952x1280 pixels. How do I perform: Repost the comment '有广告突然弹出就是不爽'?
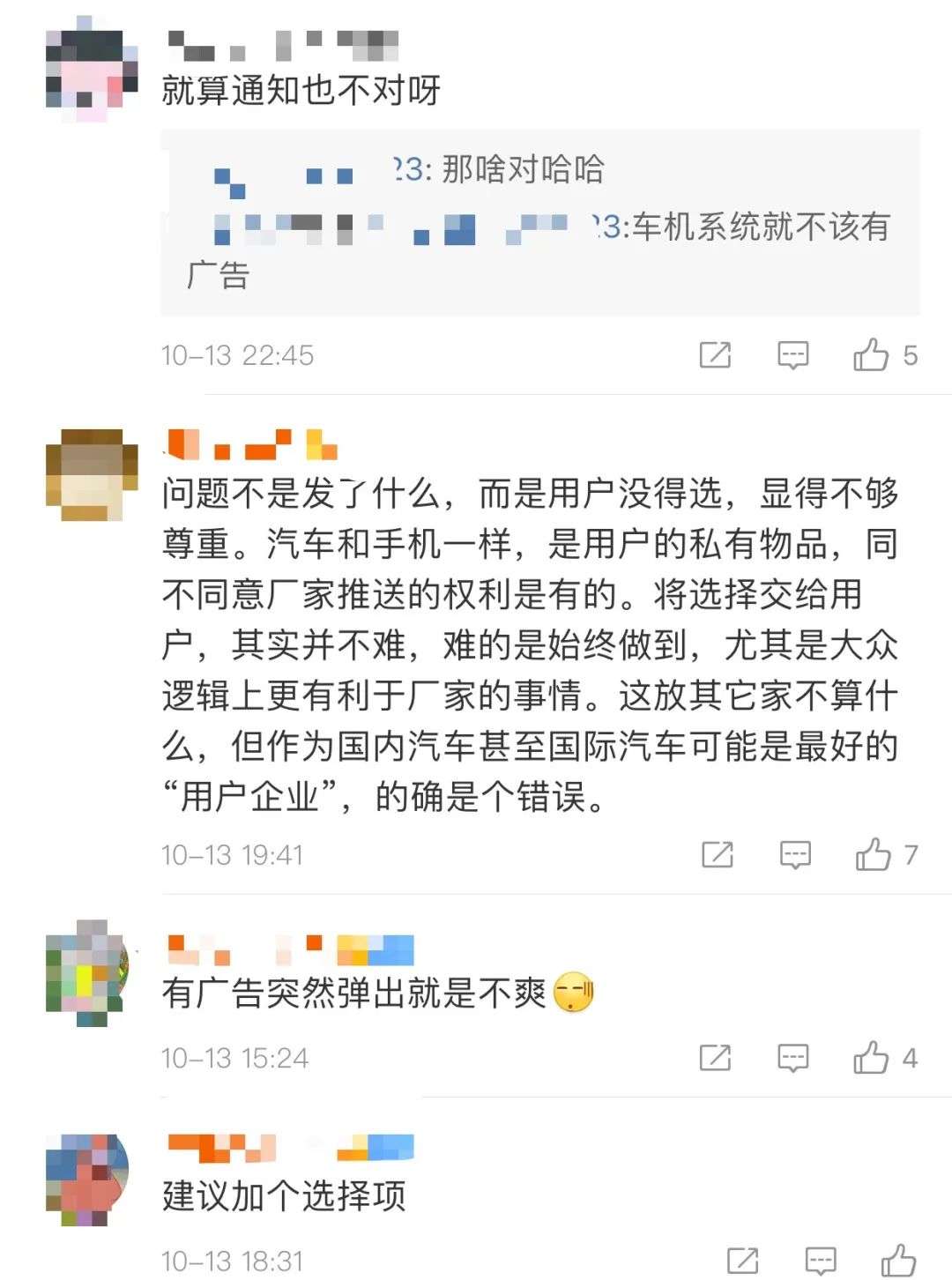click(x=715, y=1057)
